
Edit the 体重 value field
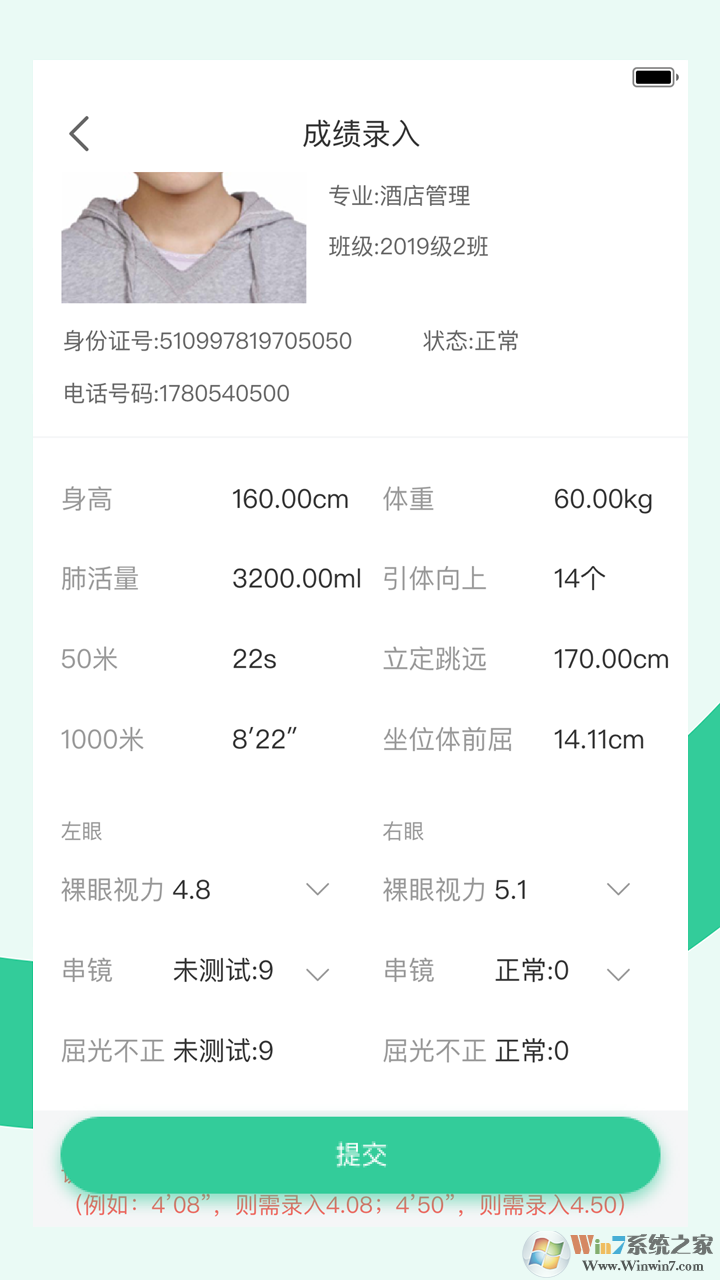pyautogui.click(x=603, y=499)
